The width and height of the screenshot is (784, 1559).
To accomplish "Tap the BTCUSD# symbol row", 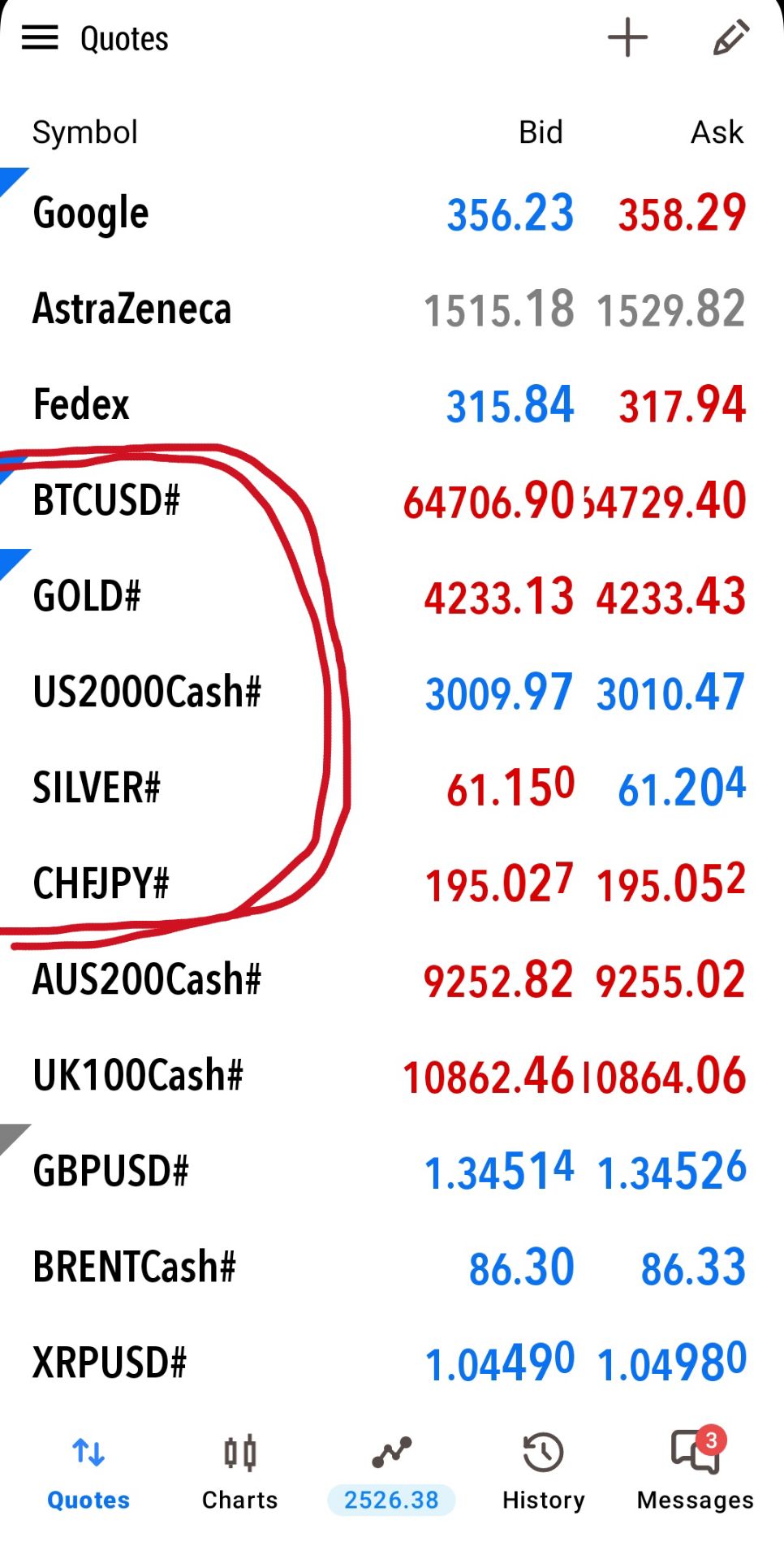I will [x=392, y=501].
